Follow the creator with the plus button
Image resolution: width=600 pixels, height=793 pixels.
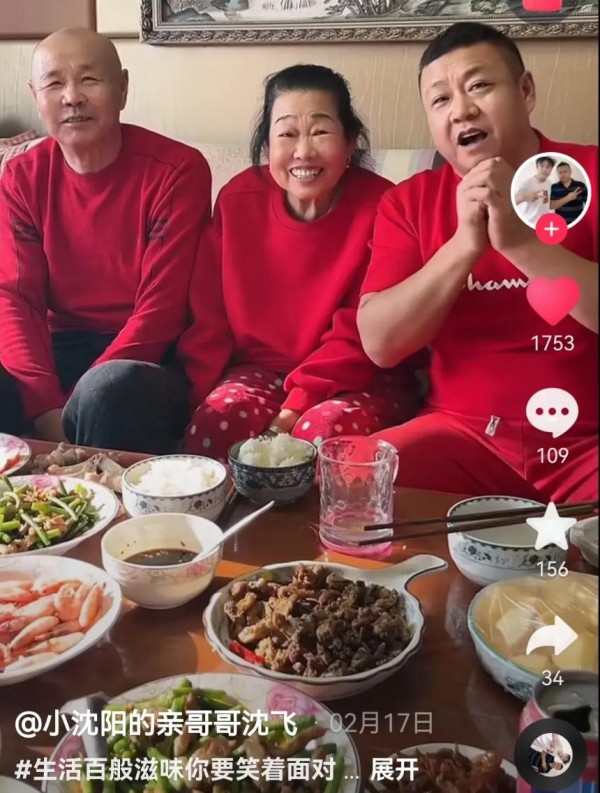[551, 229]
